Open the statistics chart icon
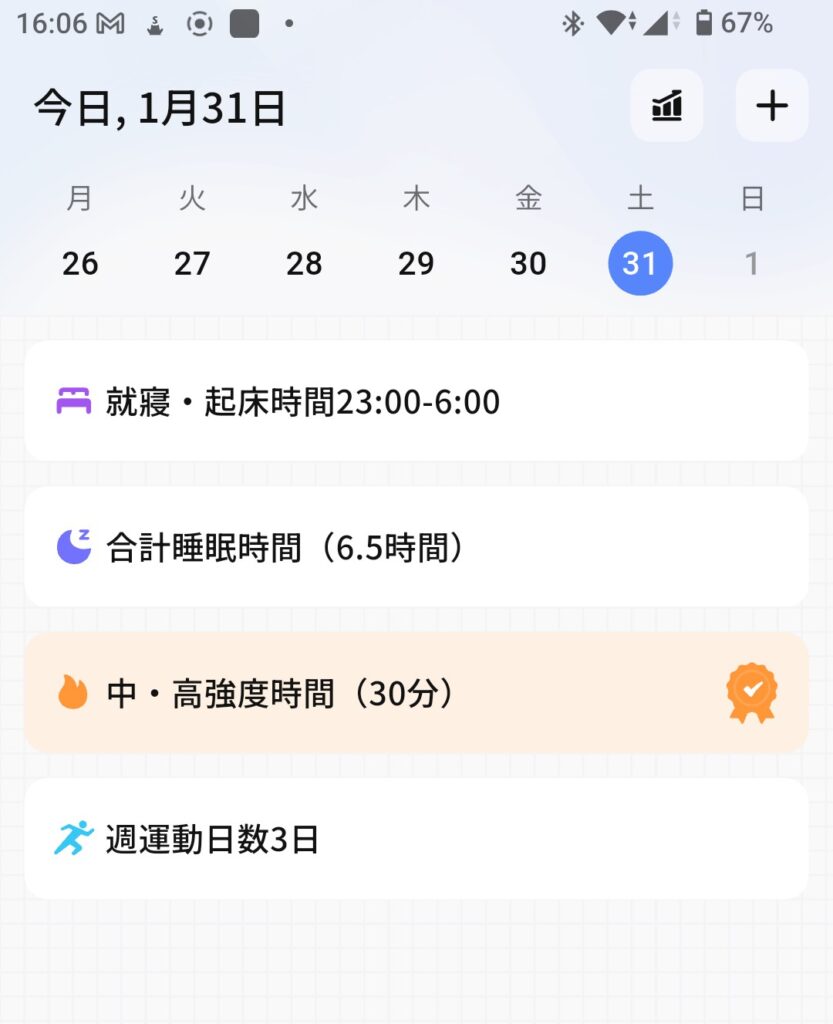 [x=667, y=106]
